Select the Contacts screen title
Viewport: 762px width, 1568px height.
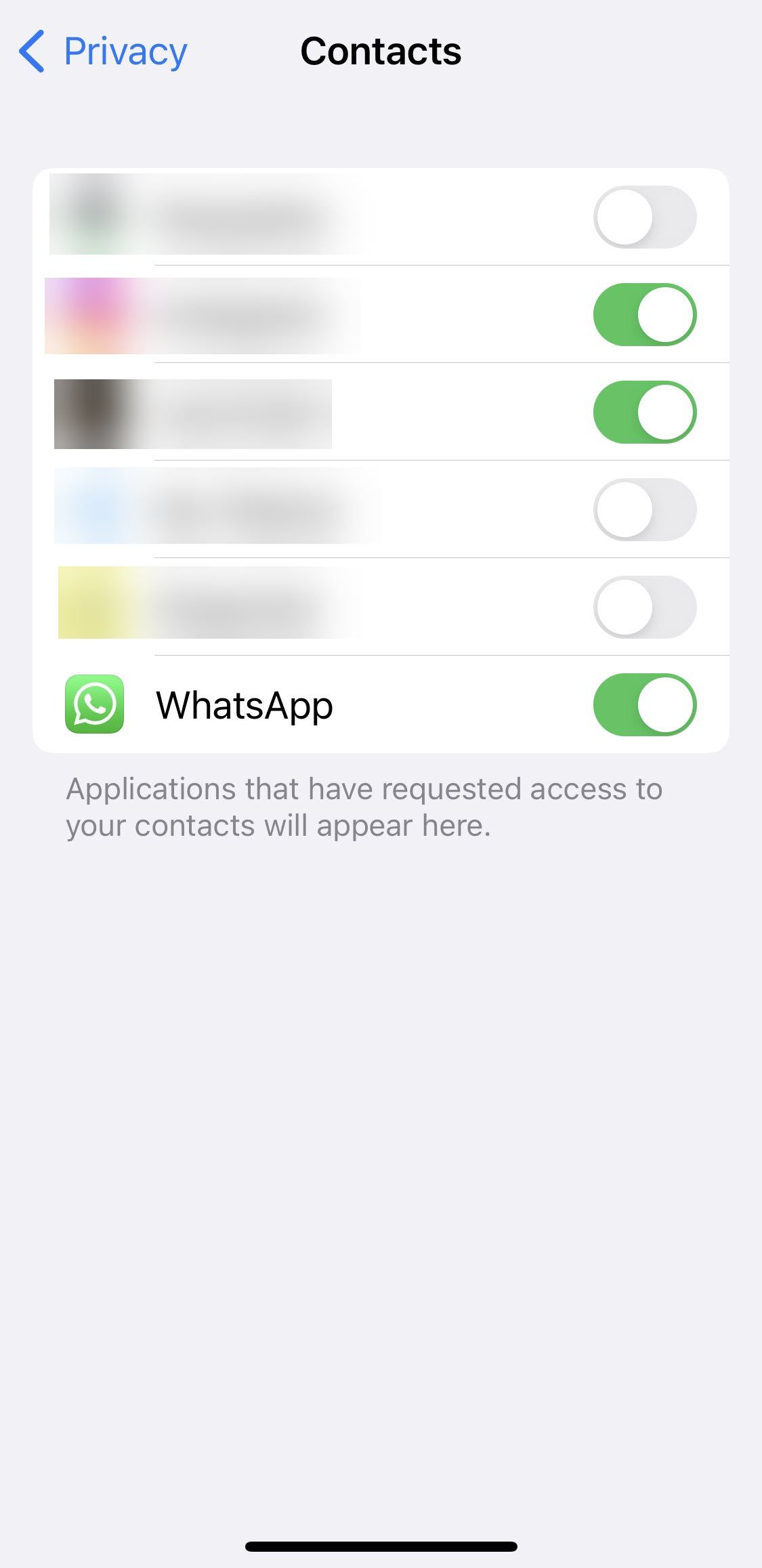click(381, 50)
